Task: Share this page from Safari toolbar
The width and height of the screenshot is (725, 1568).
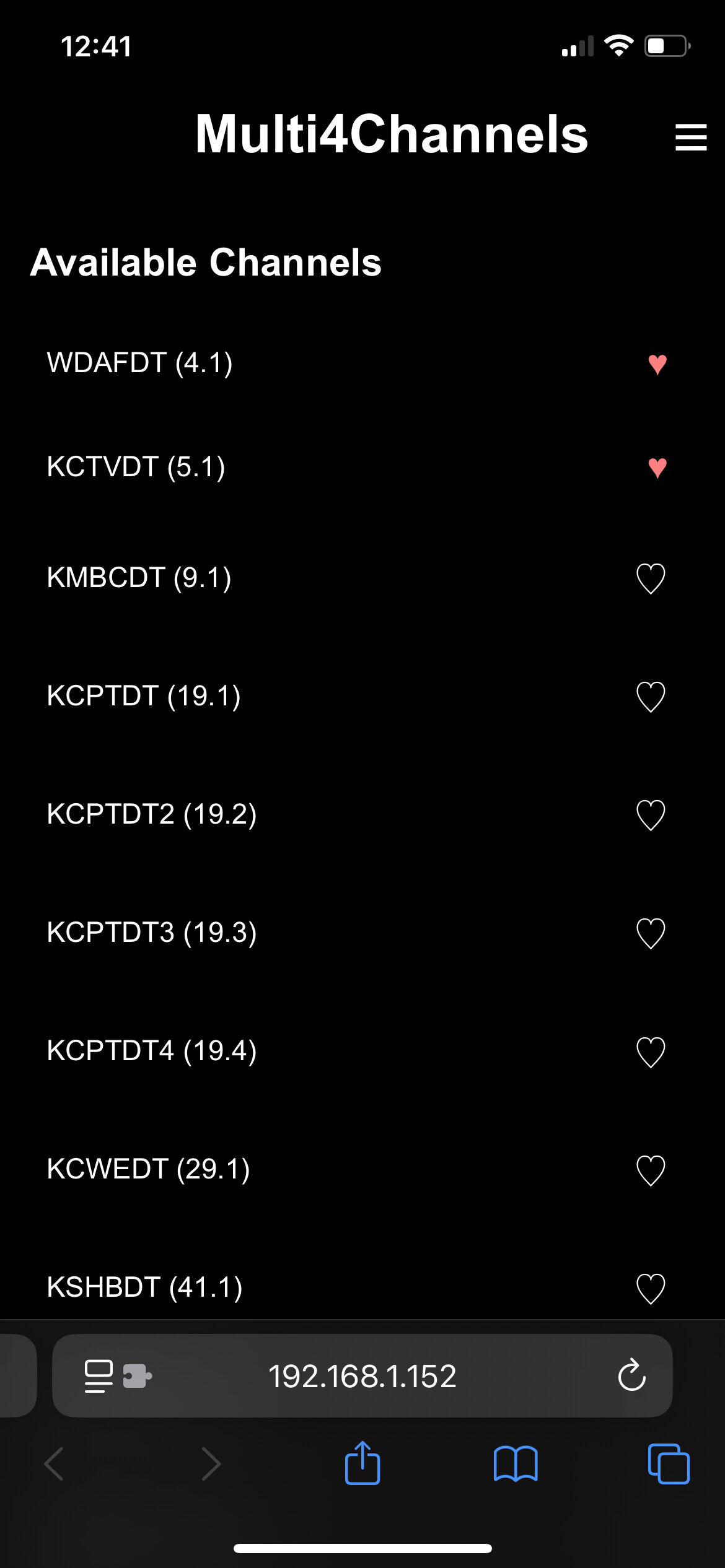Action: [362, 1463]
